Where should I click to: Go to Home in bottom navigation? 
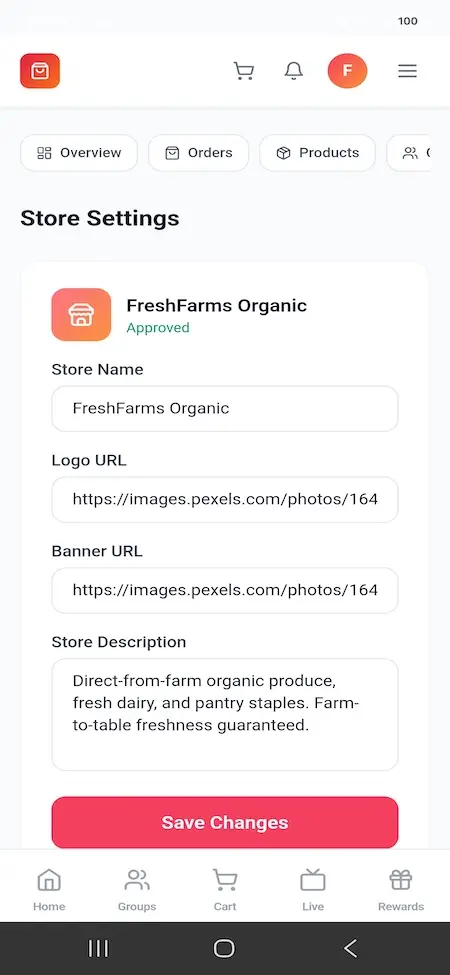[x=49, y=890]
